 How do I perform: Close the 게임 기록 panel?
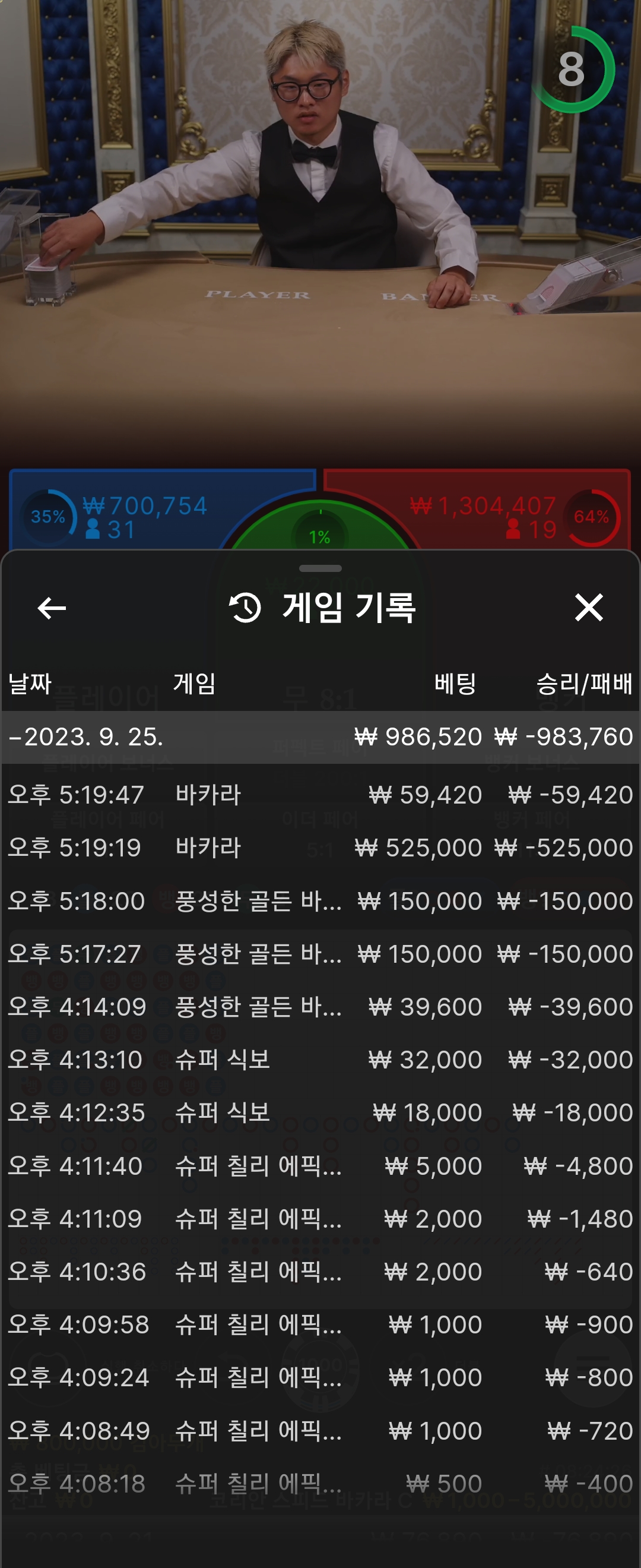click(x=589, y=608)
